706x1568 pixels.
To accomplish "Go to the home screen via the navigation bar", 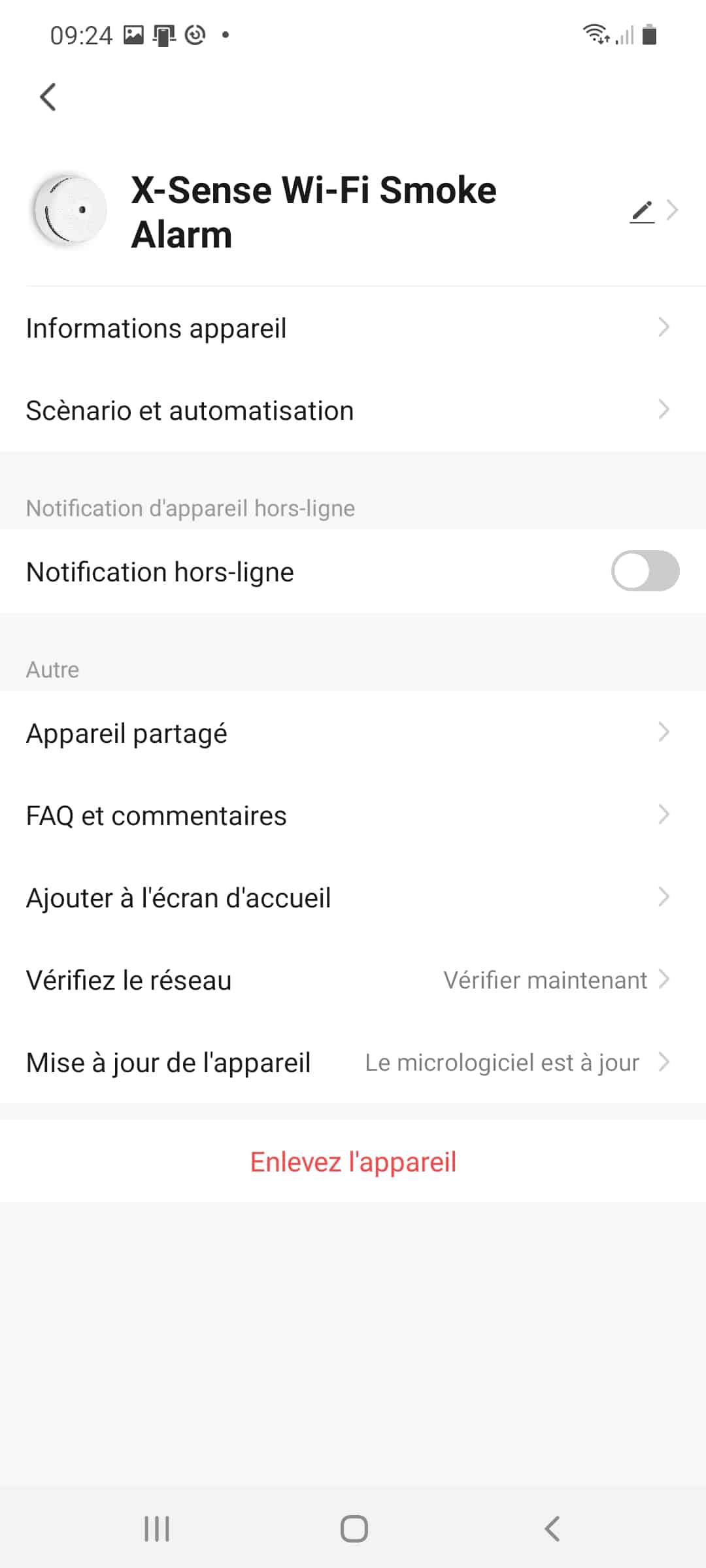I will point(354,1529).
